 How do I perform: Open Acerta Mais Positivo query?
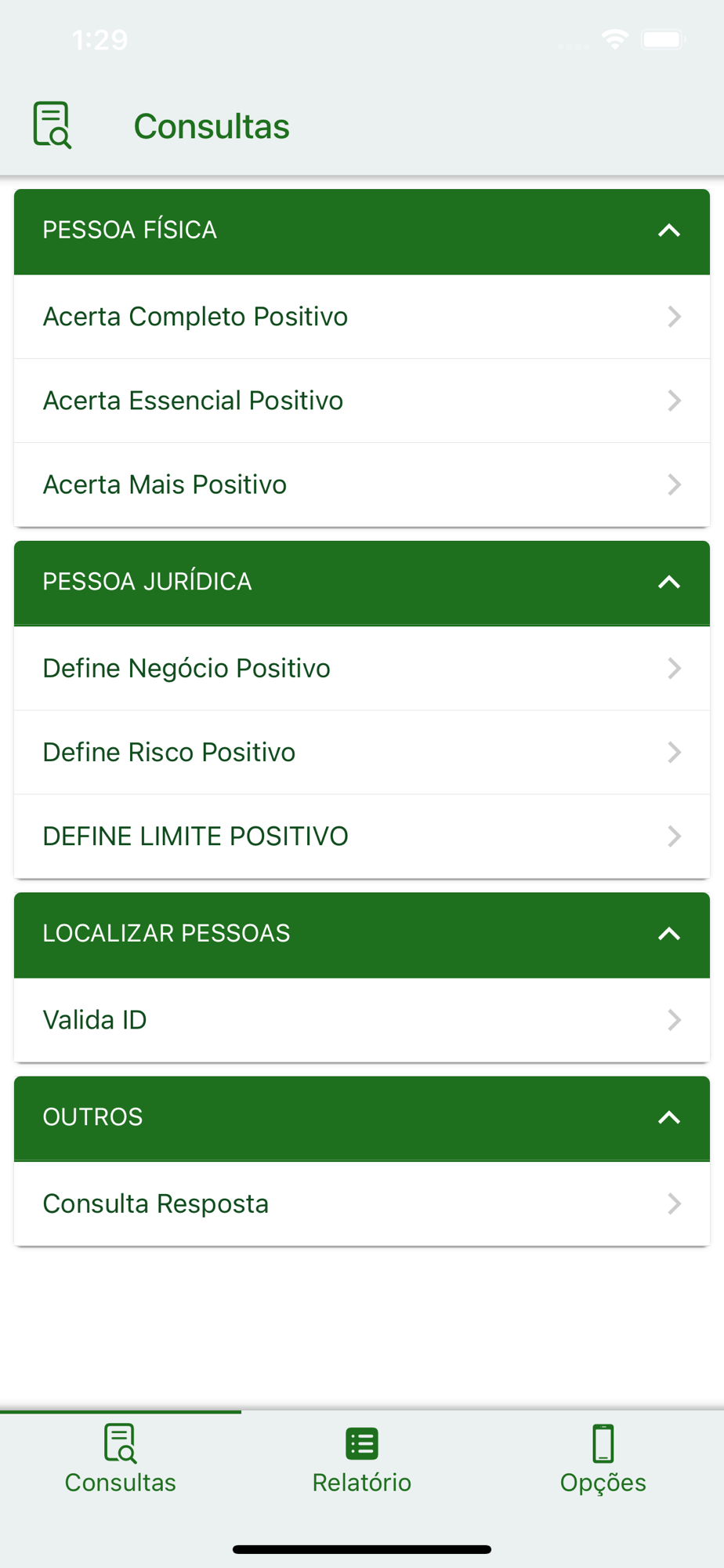click(361, 485)
